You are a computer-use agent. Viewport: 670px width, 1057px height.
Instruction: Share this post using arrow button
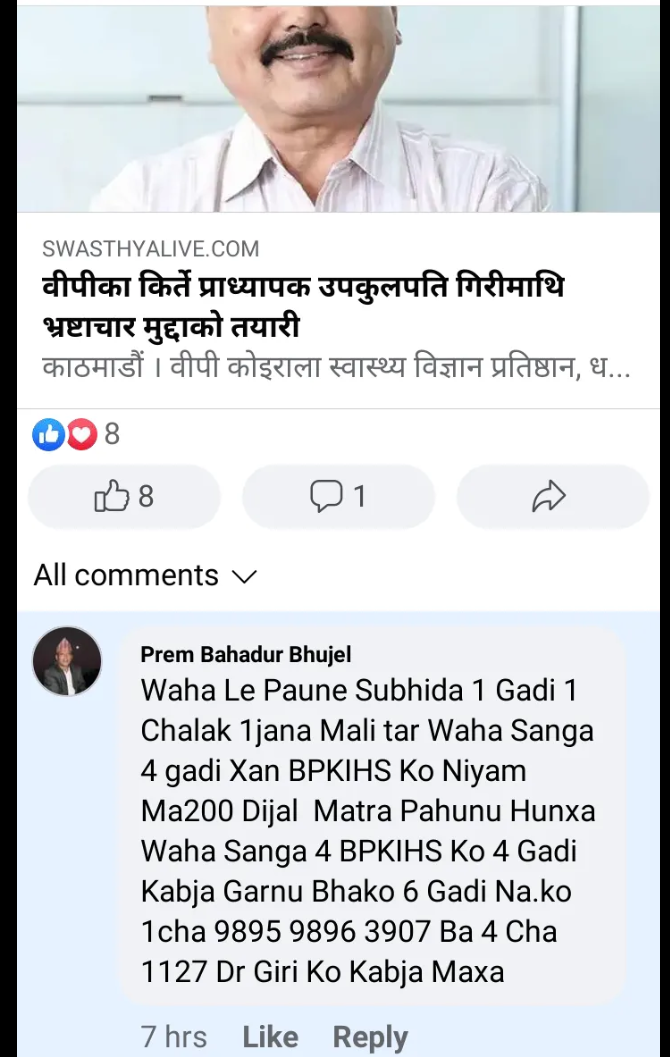[552, 496]
